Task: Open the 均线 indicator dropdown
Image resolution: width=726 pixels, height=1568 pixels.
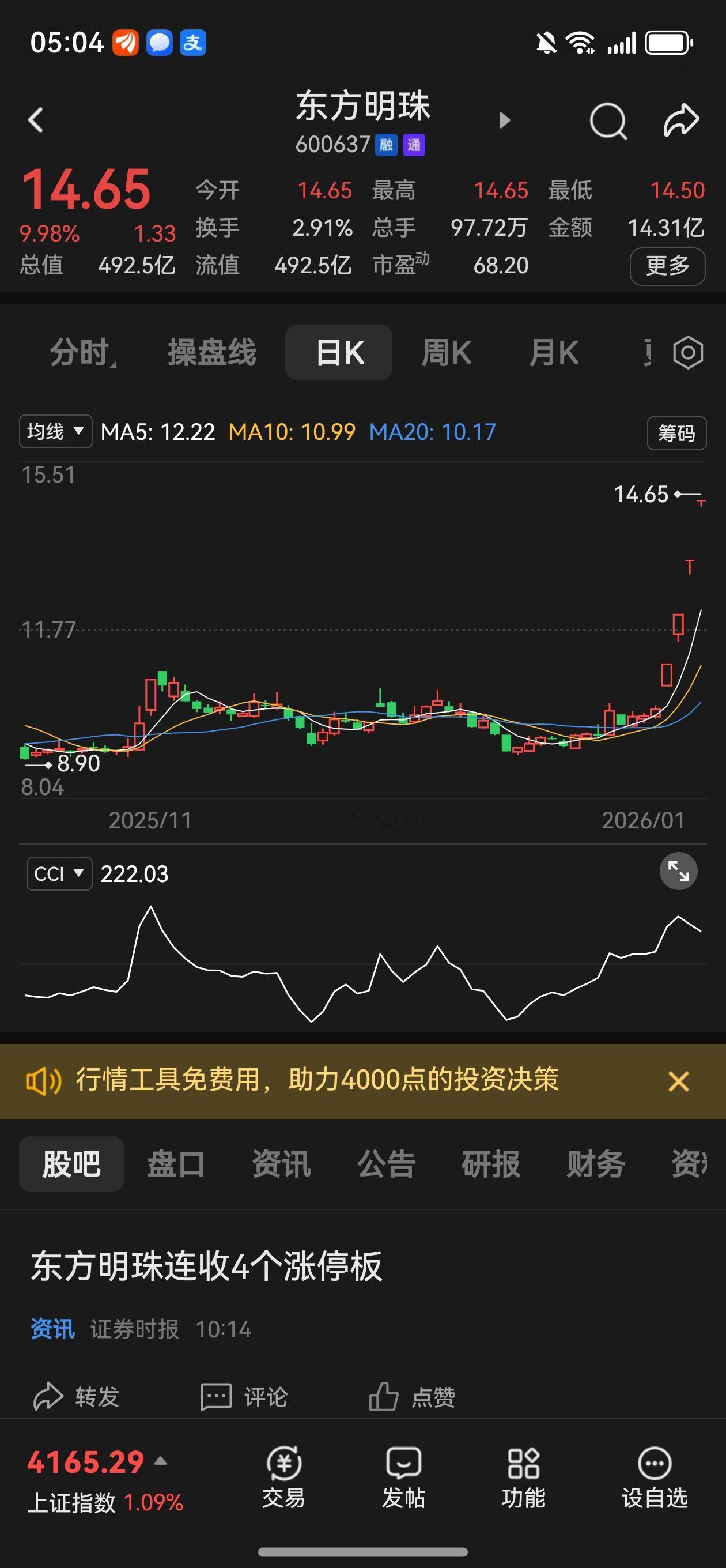Action: coord(55,432)
